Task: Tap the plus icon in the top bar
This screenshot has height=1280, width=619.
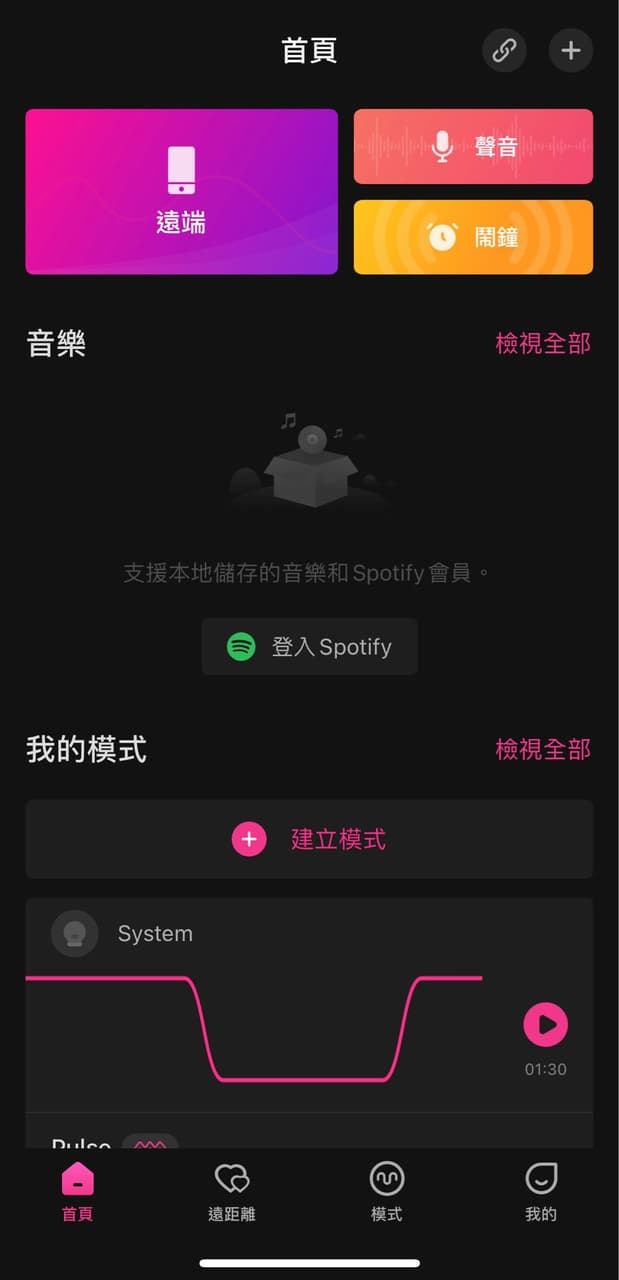Action: coord(571,50)
